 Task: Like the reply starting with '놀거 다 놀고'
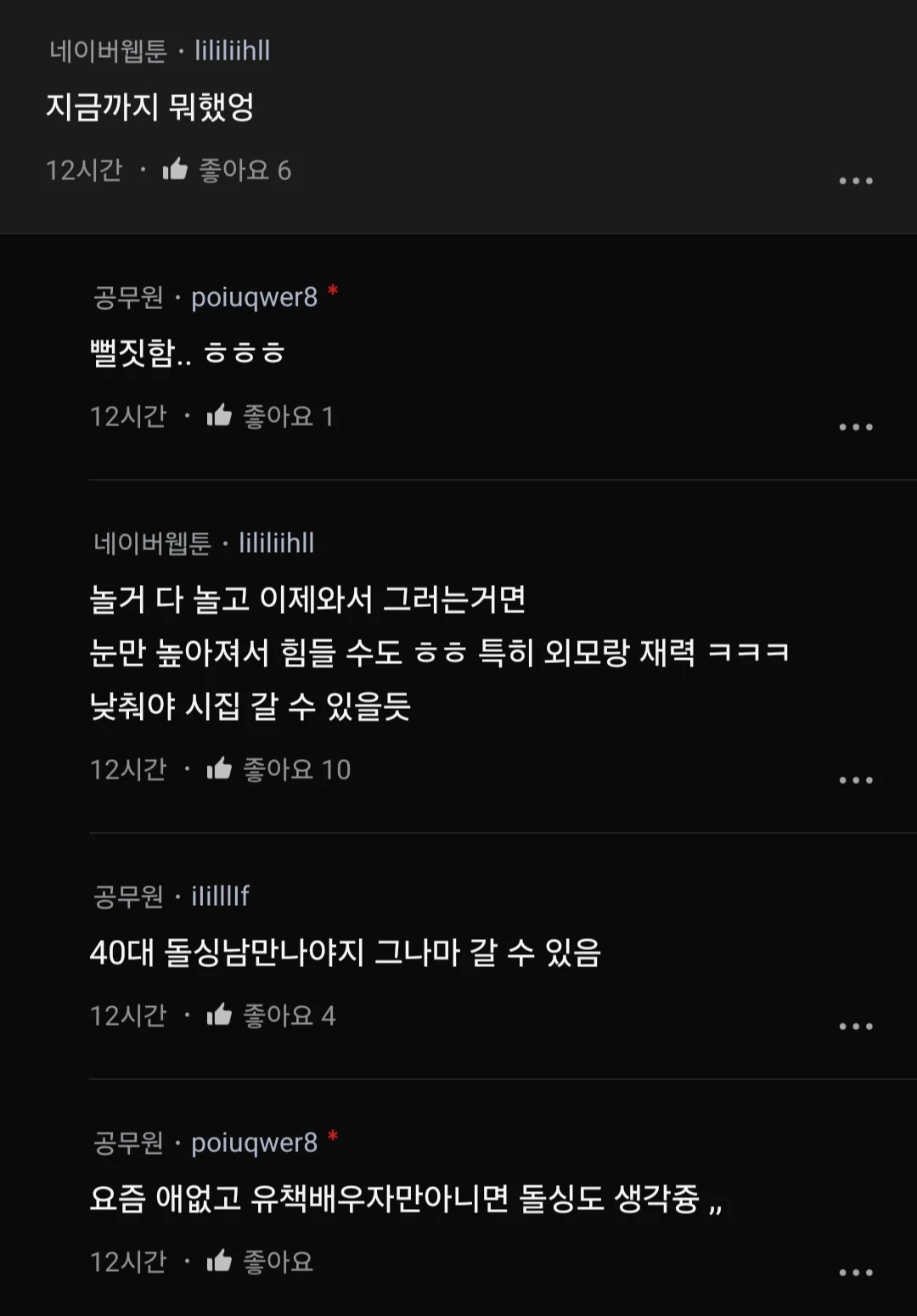point(220,769)
